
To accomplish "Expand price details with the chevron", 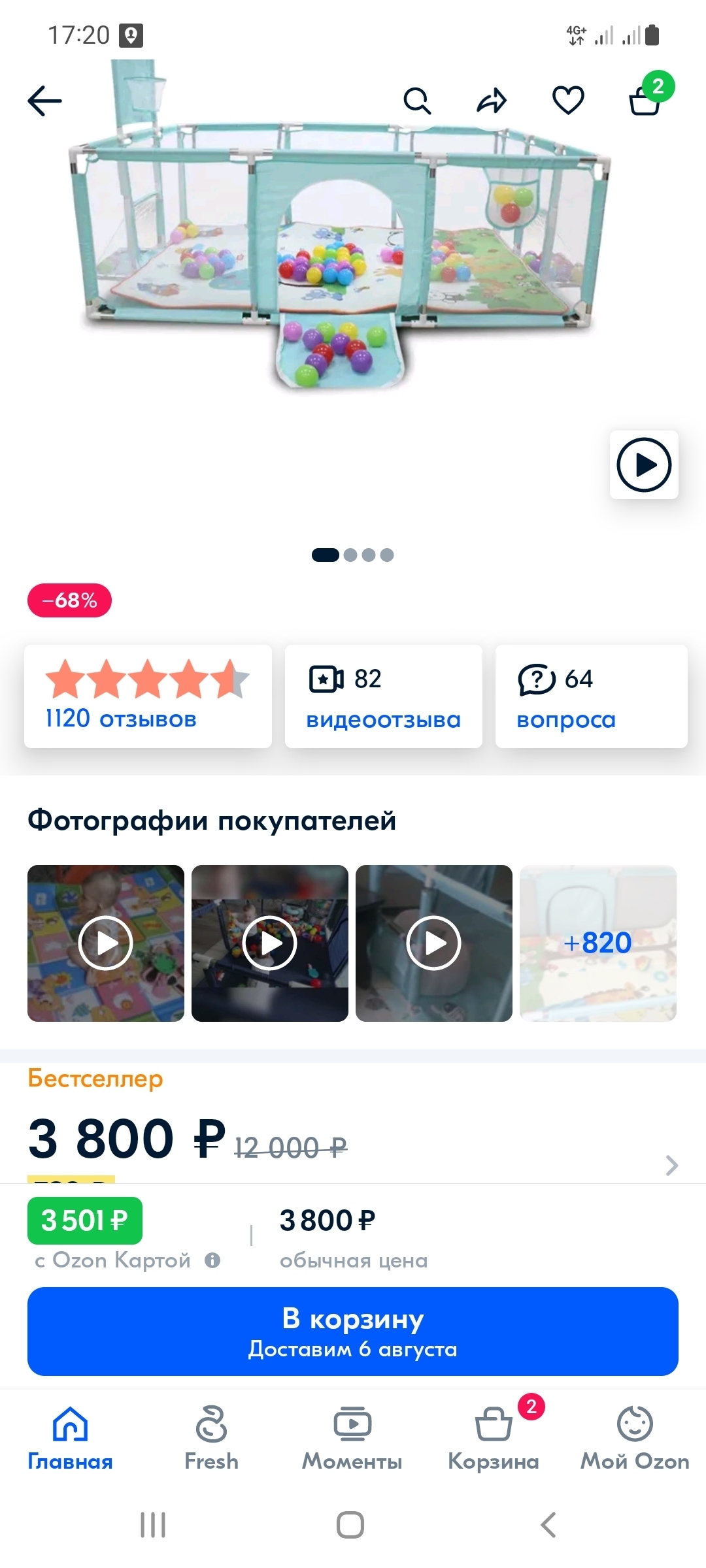I will (671, 1165).
